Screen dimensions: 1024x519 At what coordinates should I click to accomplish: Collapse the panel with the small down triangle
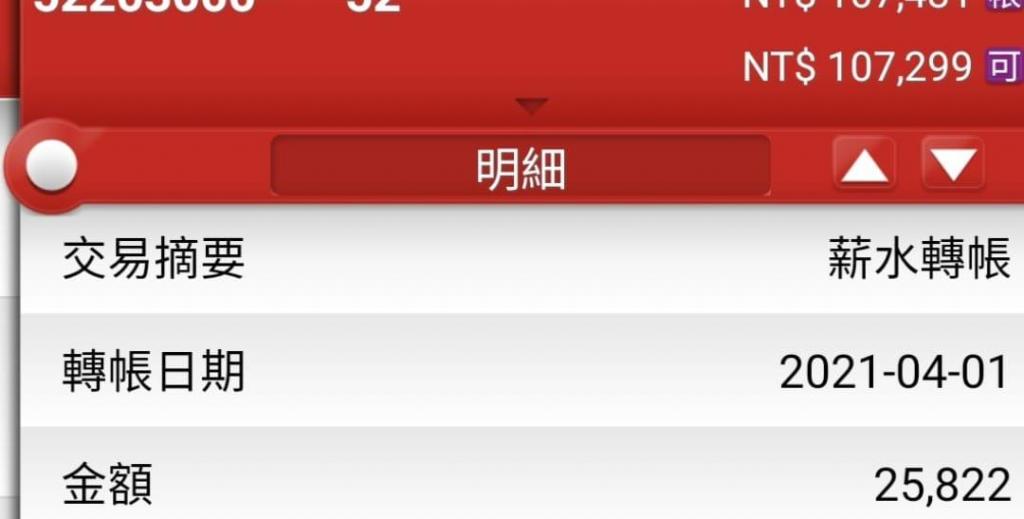[533, 106]
